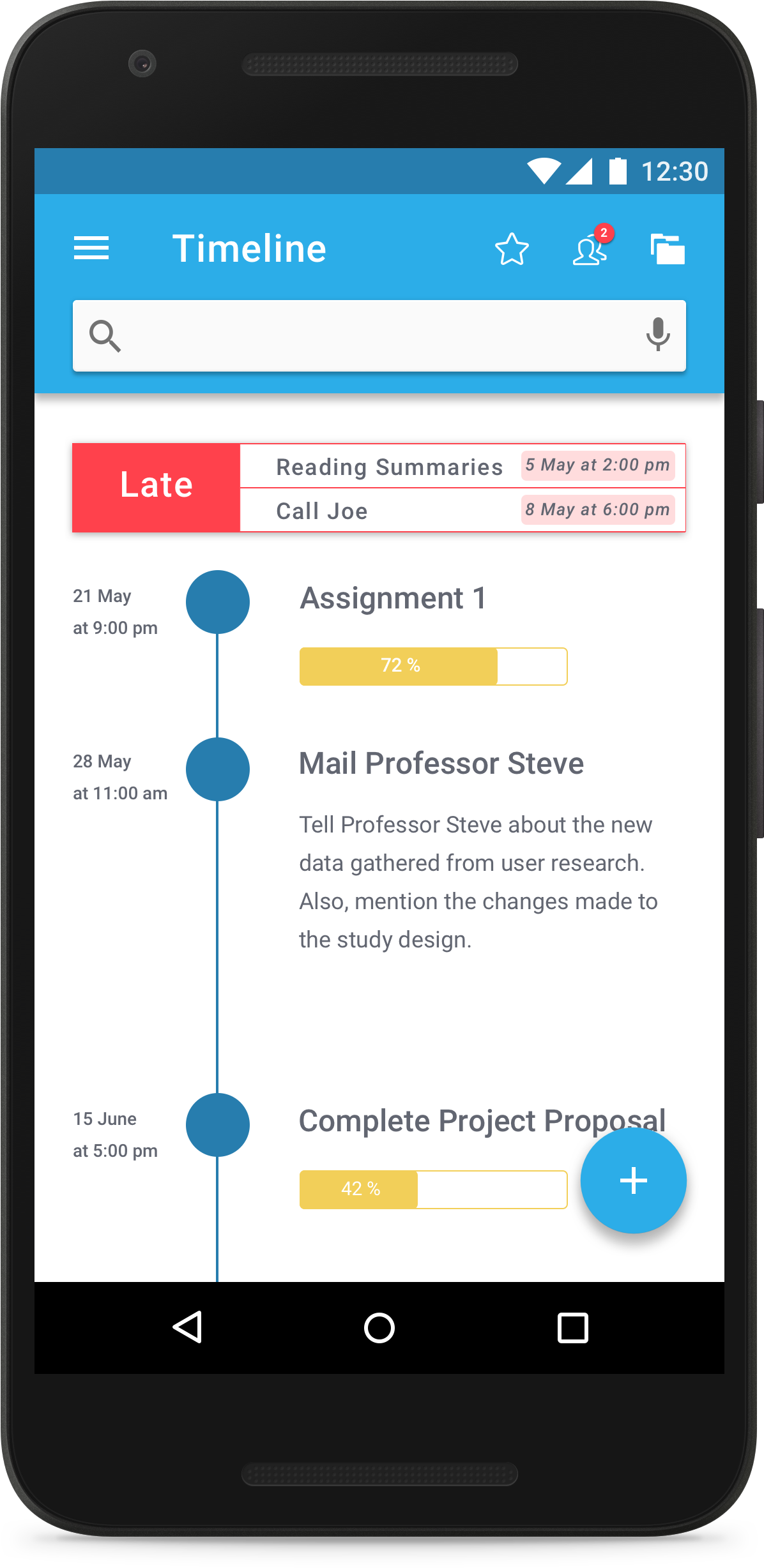The image size is (764, 1568).
Task: Open the hamburger drawer menu
Action: click(x=91, y=248)
